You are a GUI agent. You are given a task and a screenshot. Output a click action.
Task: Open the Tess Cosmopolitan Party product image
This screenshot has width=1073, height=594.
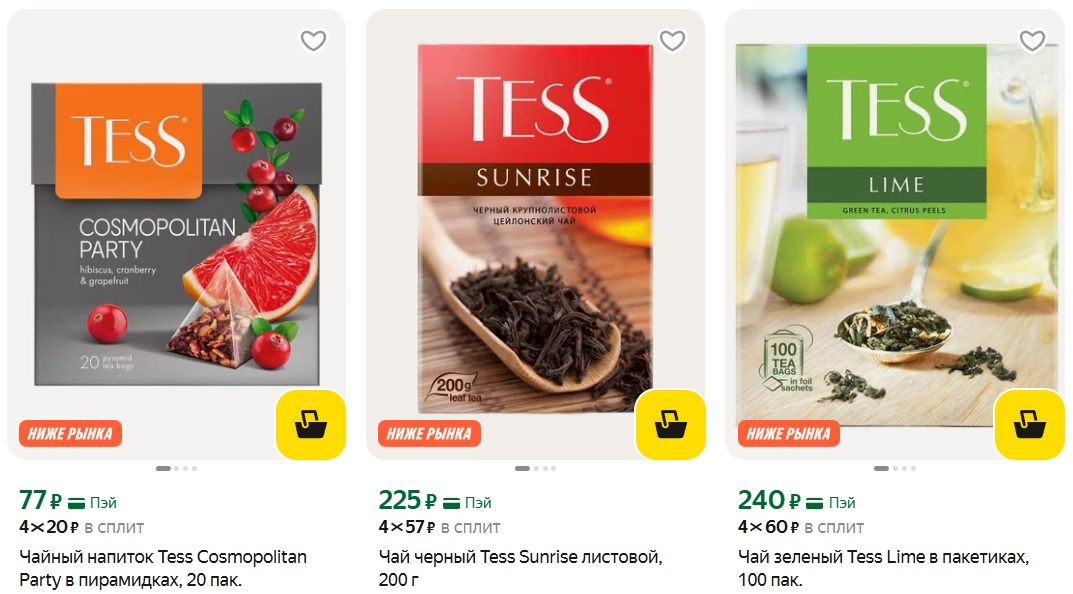coord(176,235)
